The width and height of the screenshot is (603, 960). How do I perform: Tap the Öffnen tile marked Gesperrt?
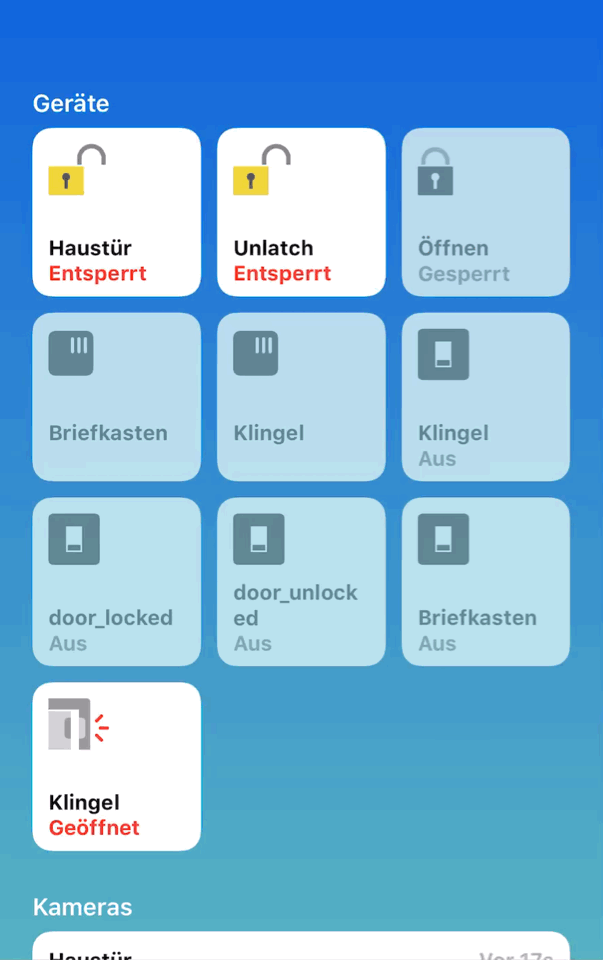(486, 212)
